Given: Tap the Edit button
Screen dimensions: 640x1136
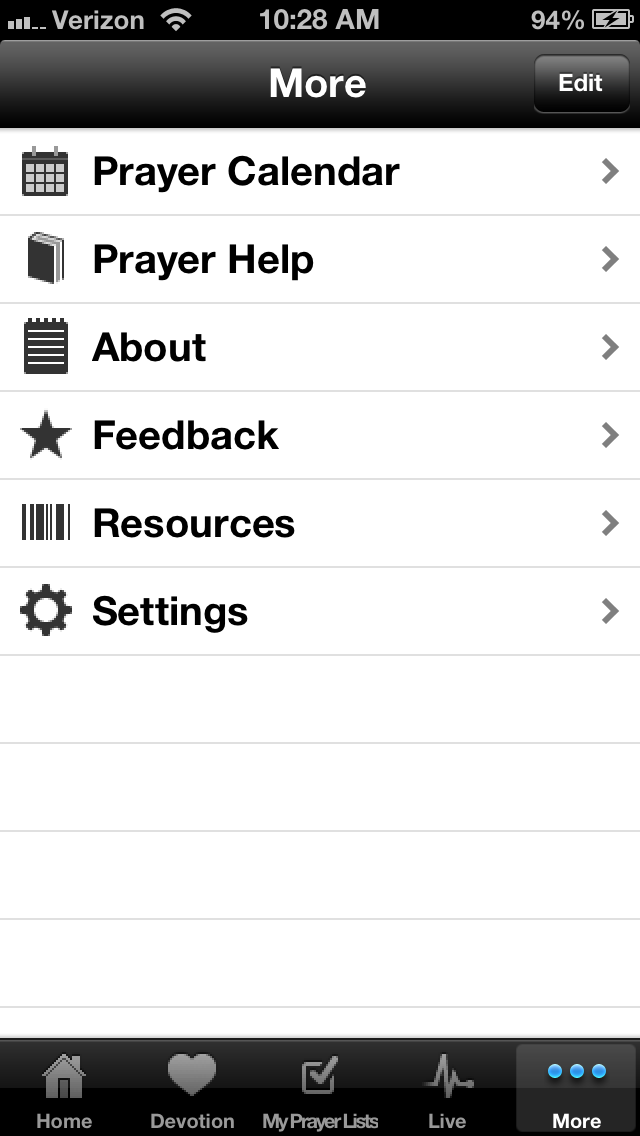Looking at the screenshot, I should 580,83.
